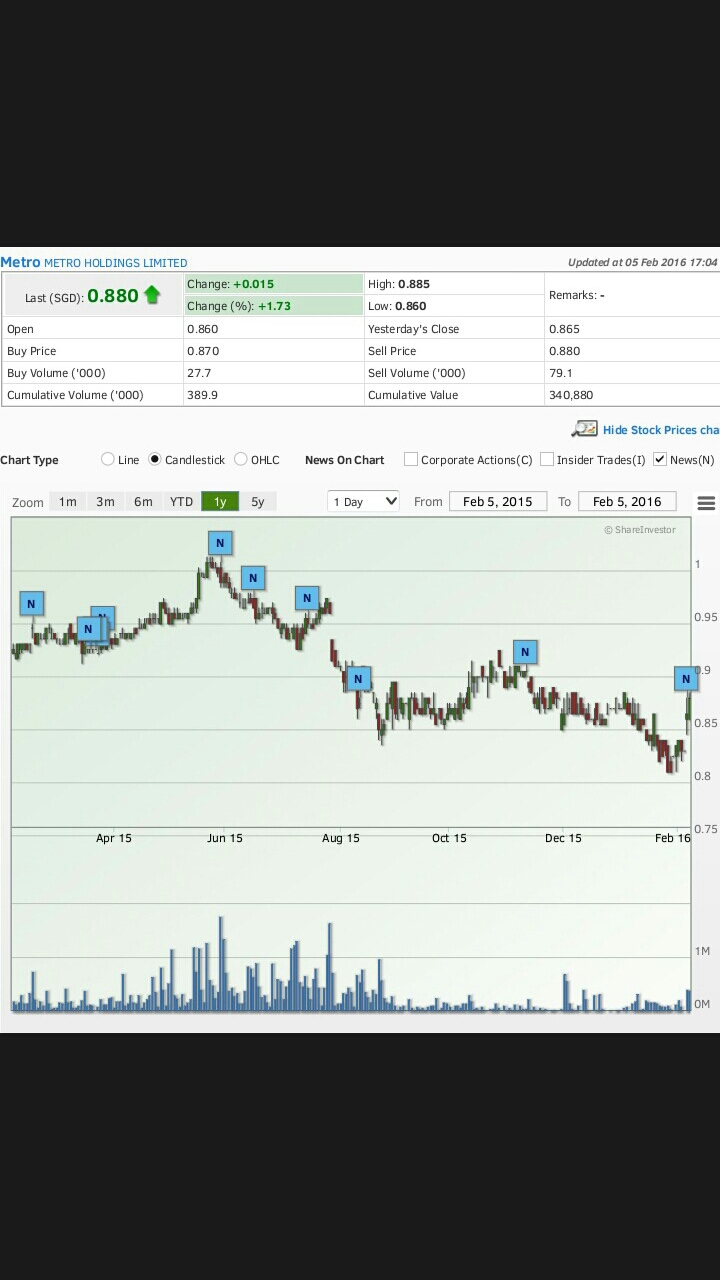
Task: Zoom chart to 6m range
Action: (143, 502)
